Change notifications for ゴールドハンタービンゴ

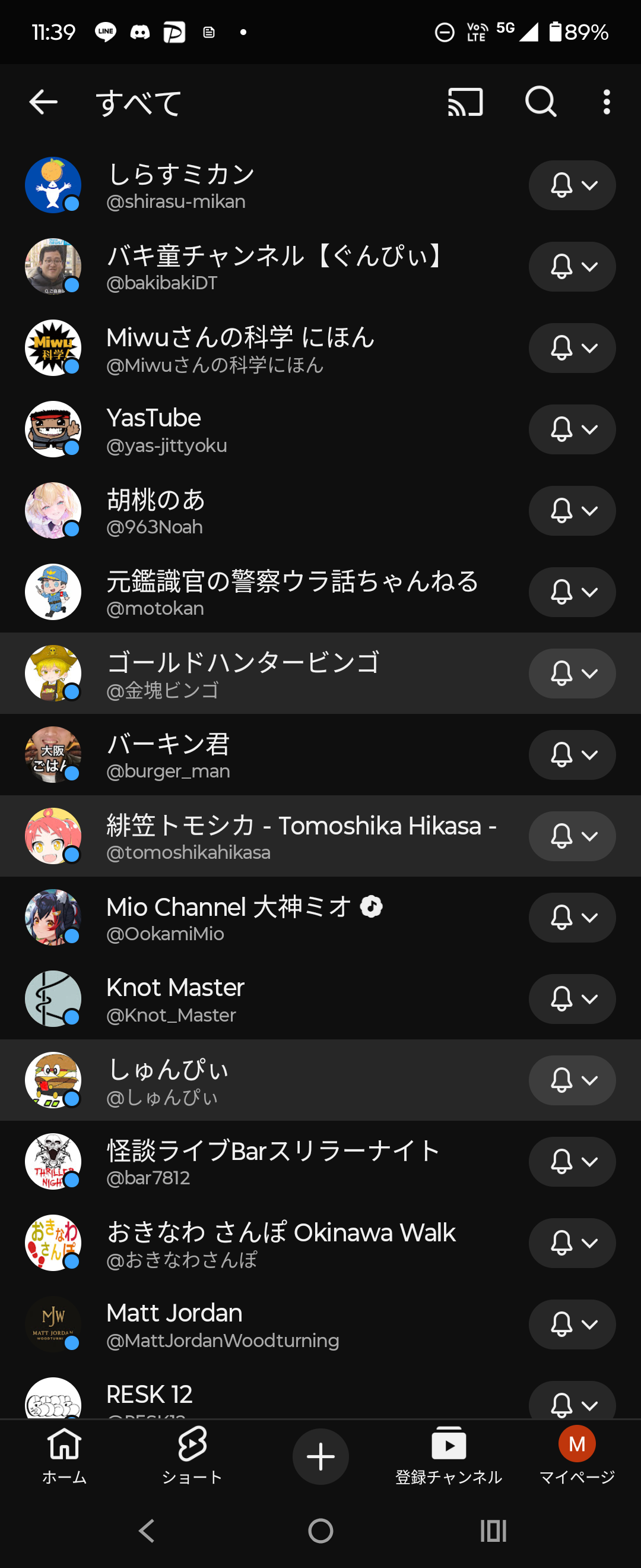tap(572, 673)
